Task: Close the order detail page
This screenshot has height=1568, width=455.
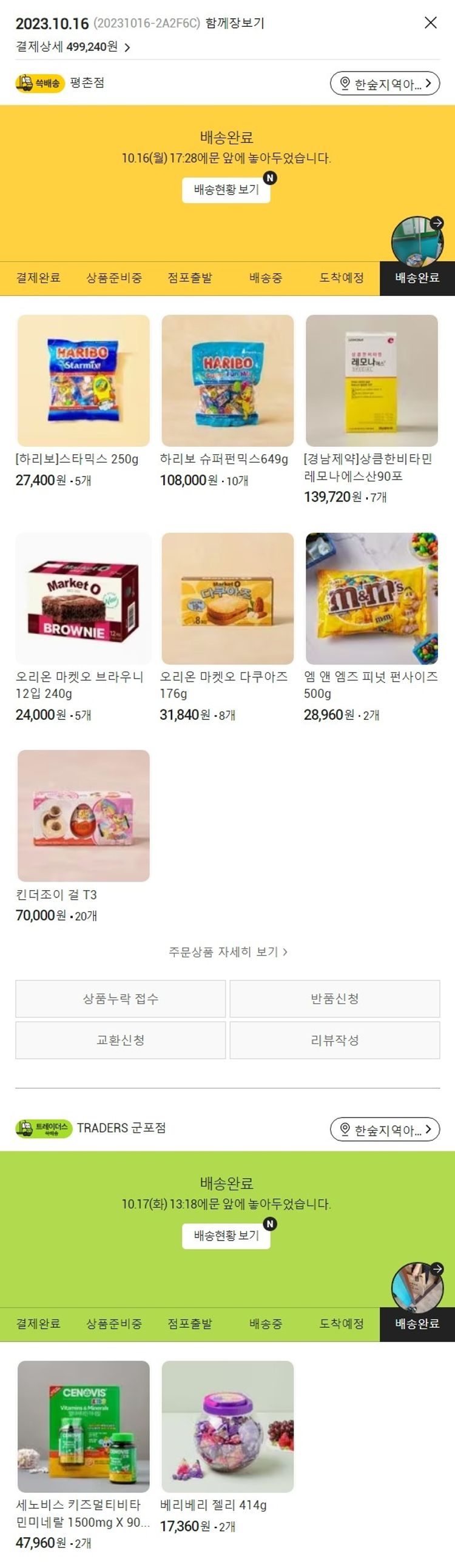Action: (x=430, y=22)
